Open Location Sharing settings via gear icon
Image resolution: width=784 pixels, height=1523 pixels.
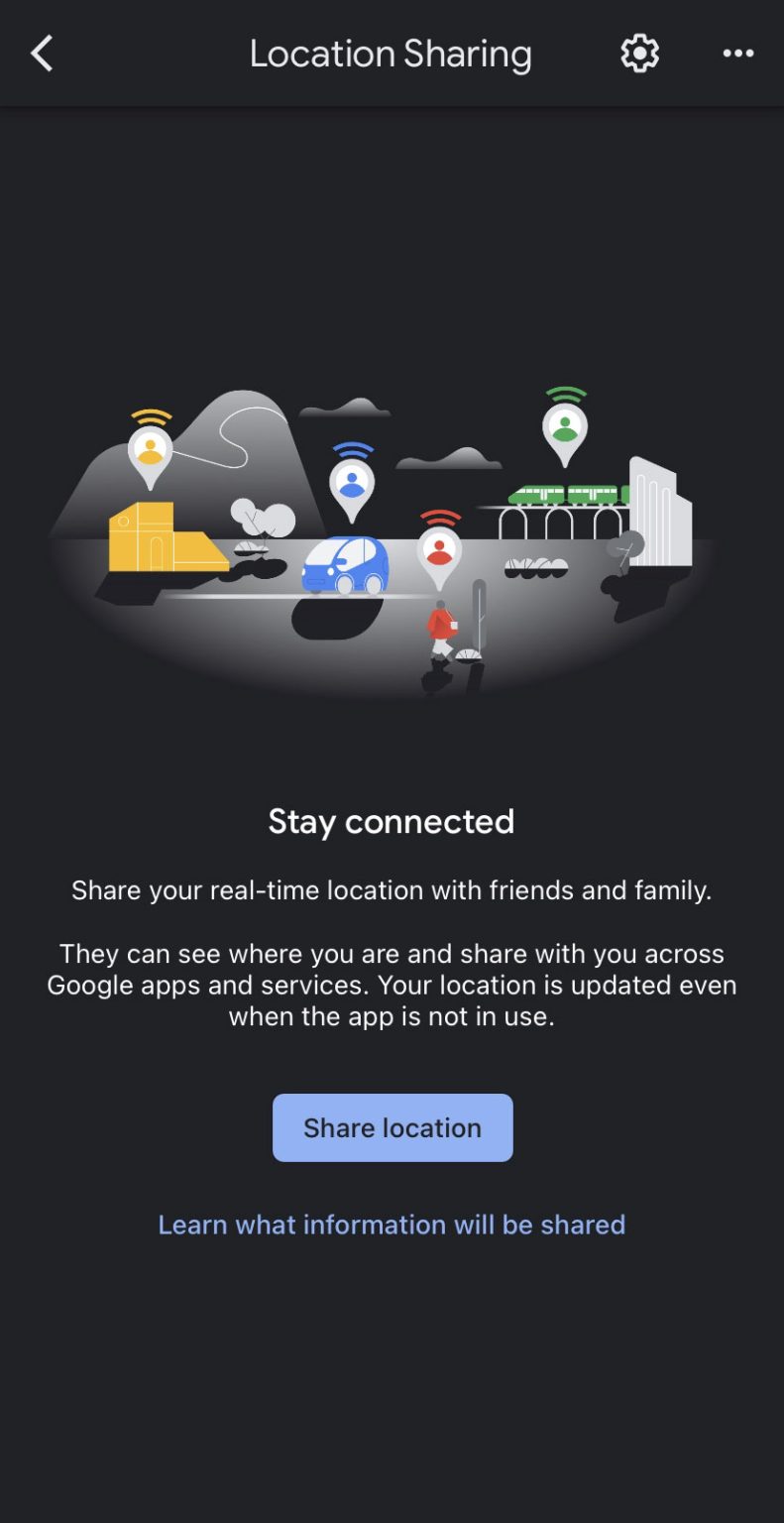pos(638,53)
